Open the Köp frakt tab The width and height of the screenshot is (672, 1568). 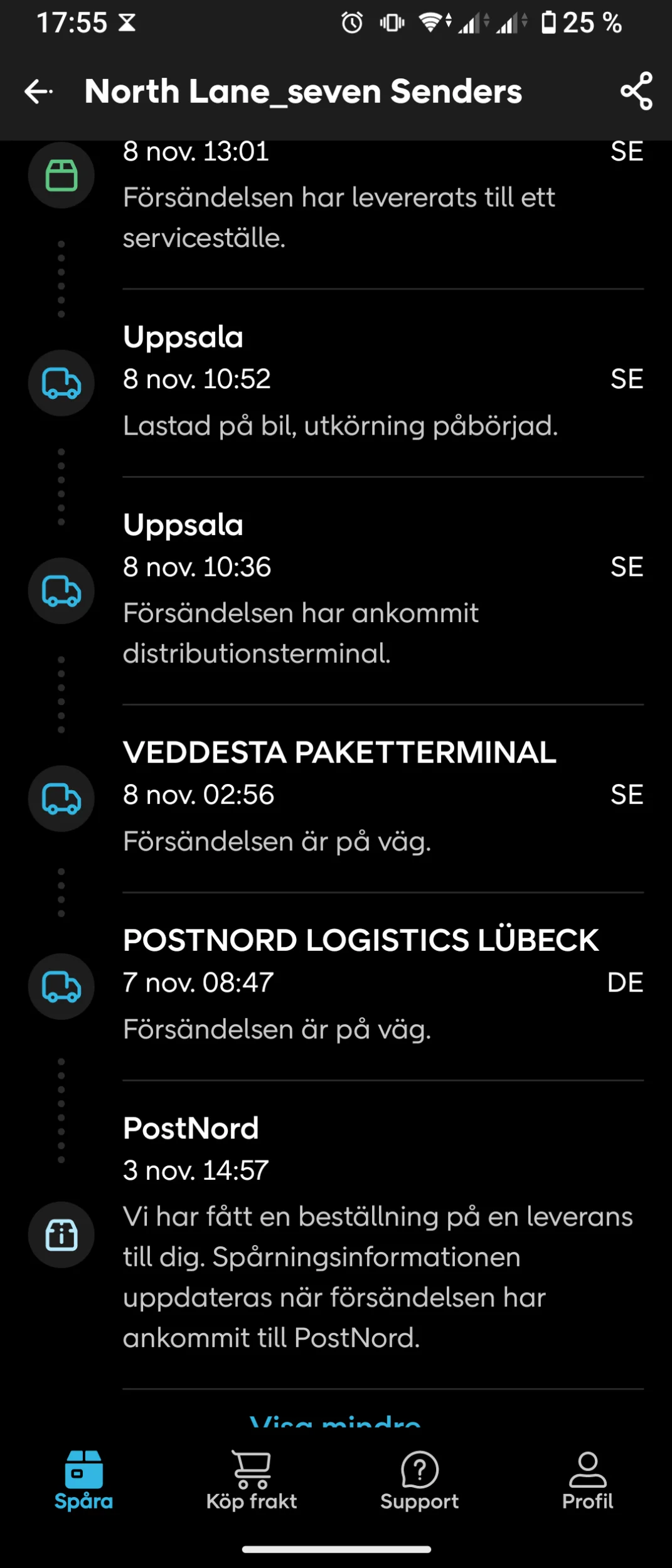[x=252, y=1480]
